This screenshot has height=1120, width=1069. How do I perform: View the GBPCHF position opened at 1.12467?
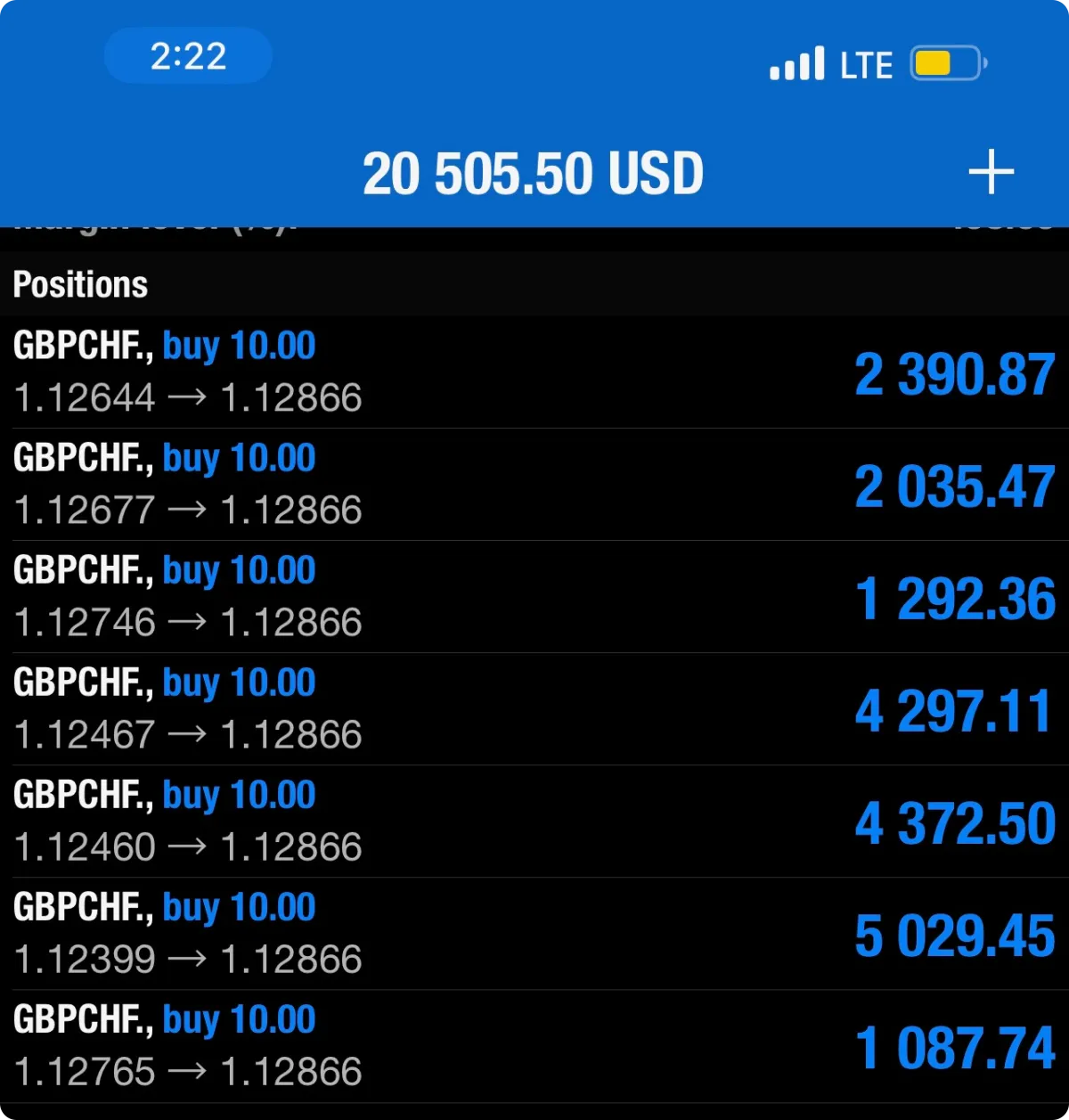[x=534, y=709]
